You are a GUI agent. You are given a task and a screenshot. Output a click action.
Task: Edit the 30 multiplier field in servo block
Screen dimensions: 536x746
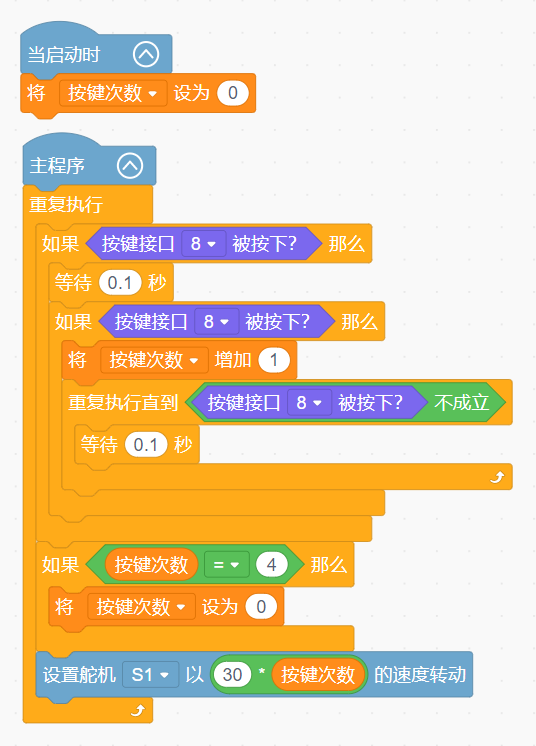pos(232,675)
